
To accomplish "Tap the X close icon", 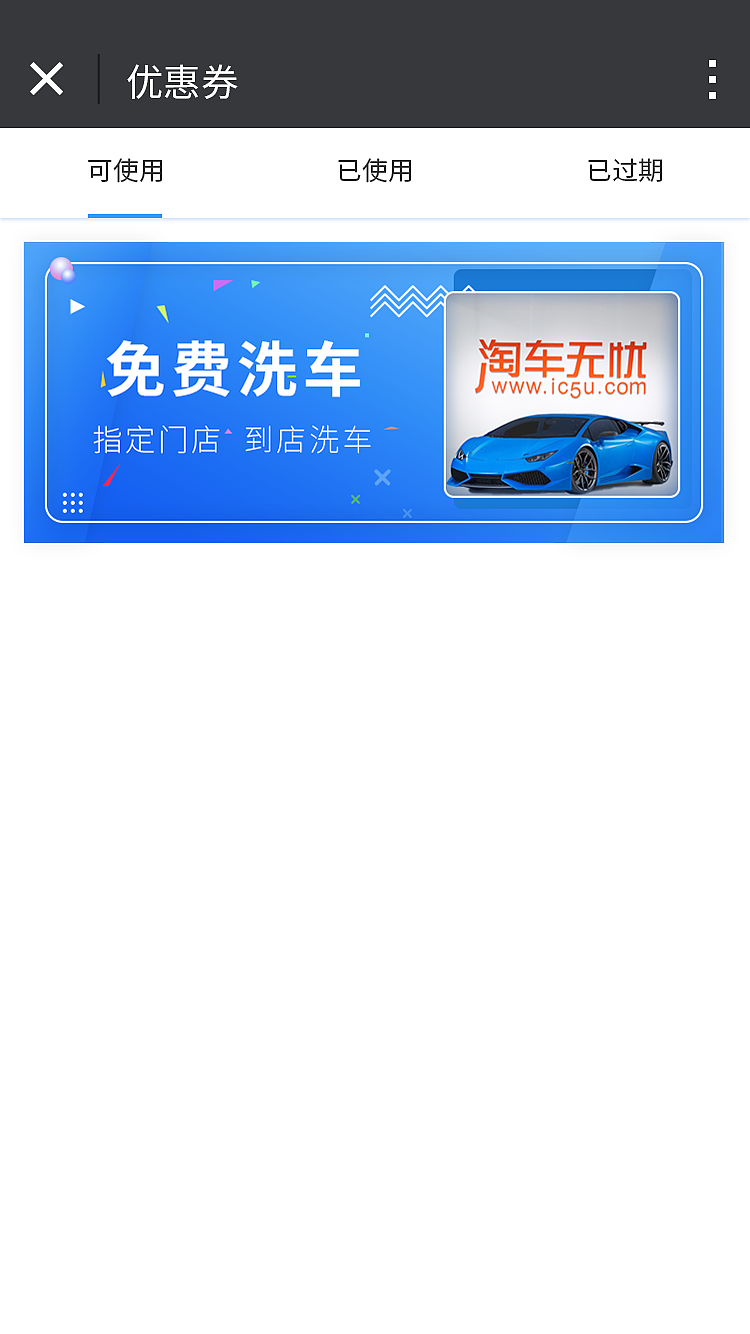I will [46, 78].
